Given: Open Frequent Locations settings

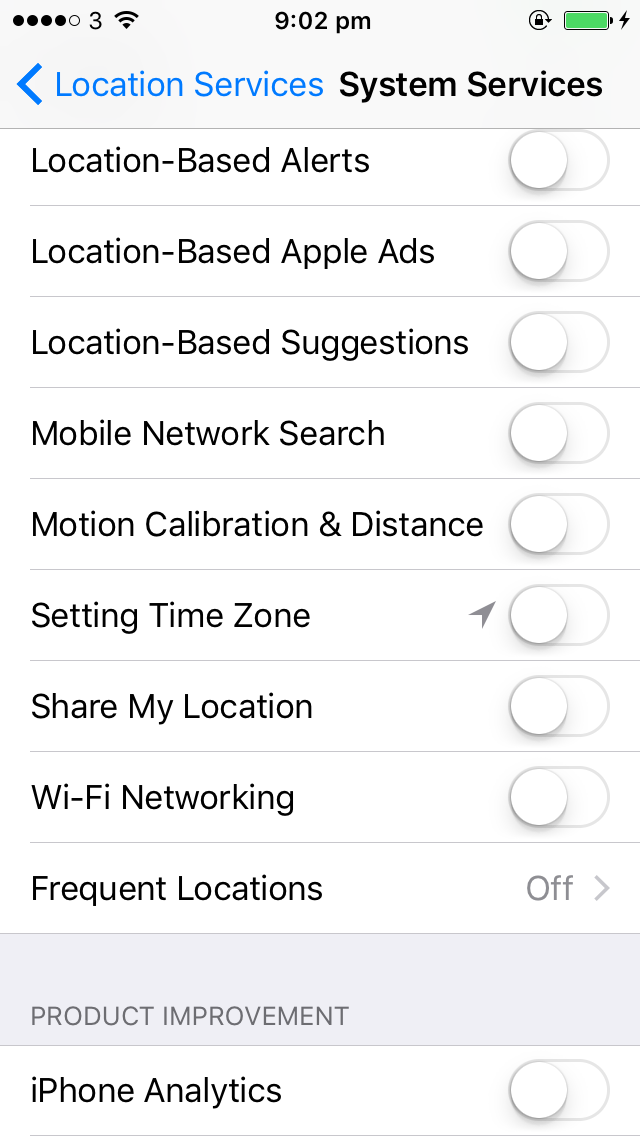Looking at the screenshot, I should pos(320,888).
